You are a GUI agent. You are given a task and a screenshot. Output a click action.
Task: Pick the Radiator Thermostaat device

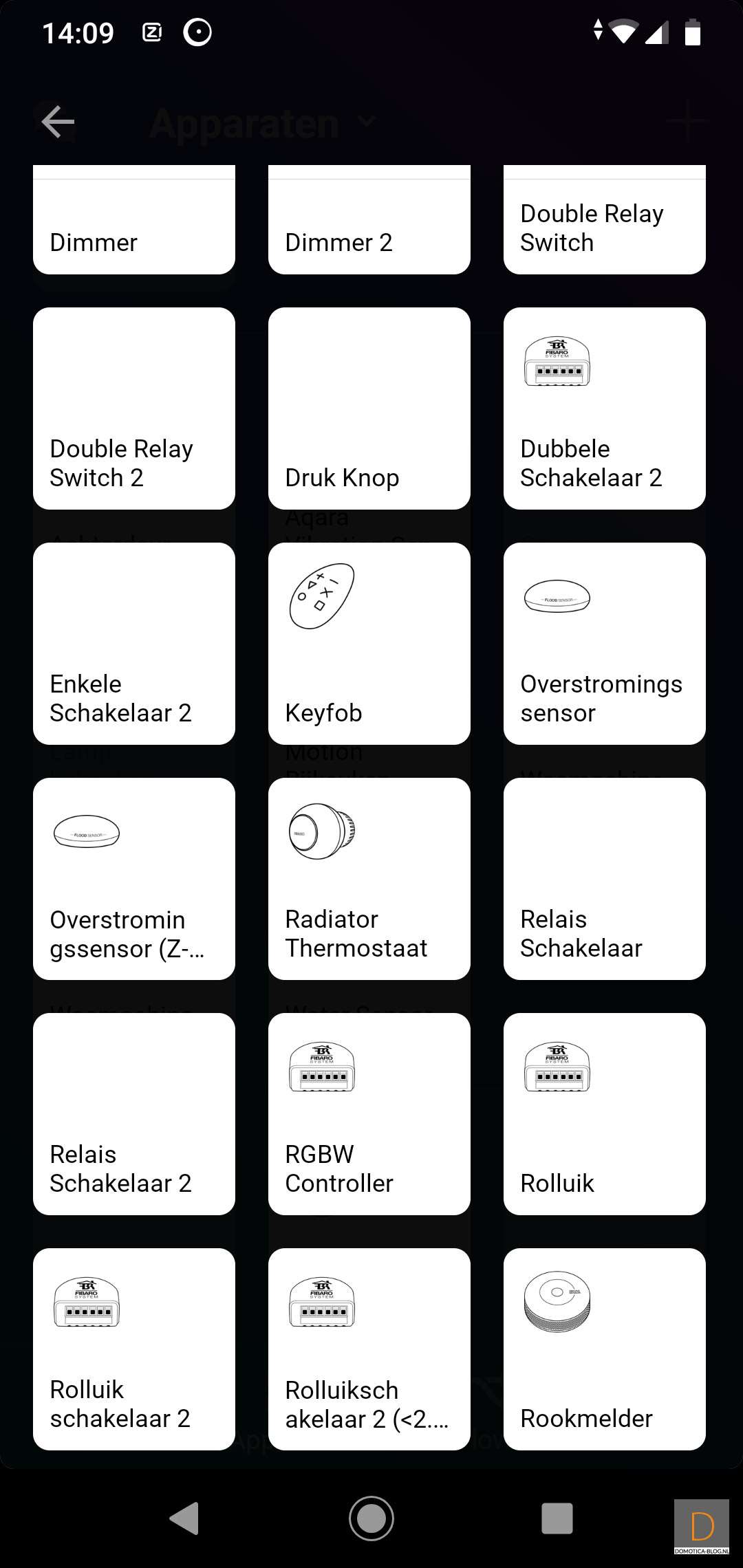[369, 879]
